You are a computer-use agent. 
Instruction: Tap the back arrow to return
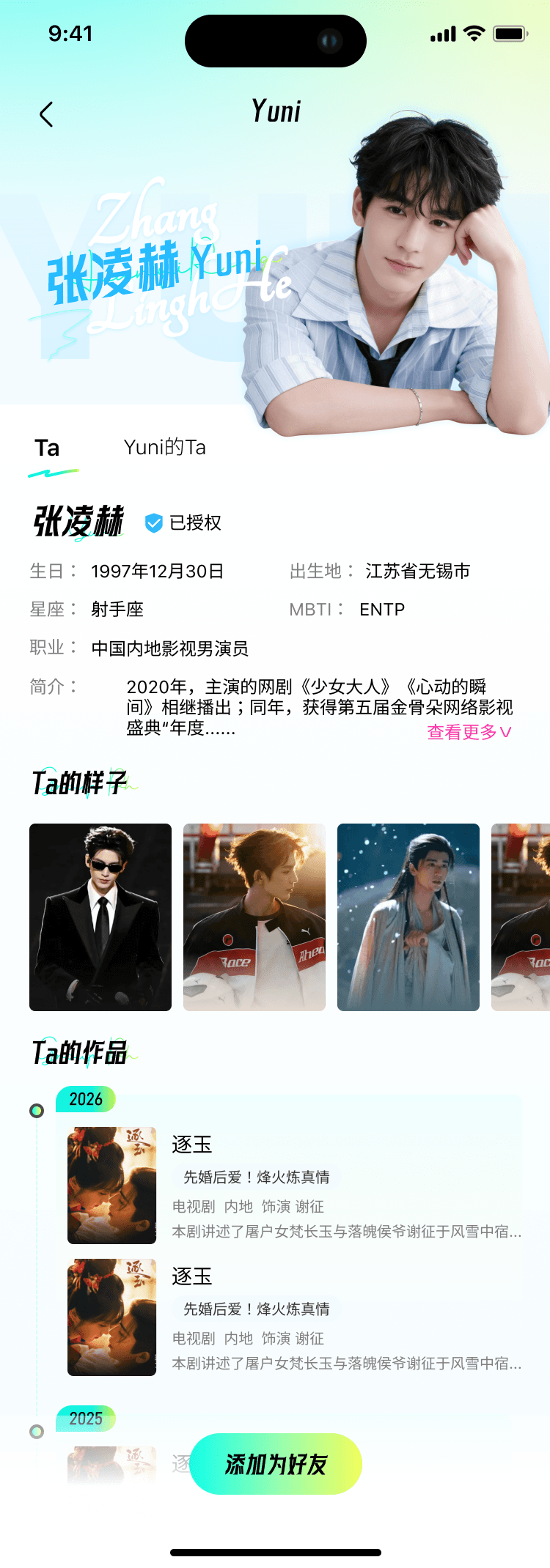(47, 114)
